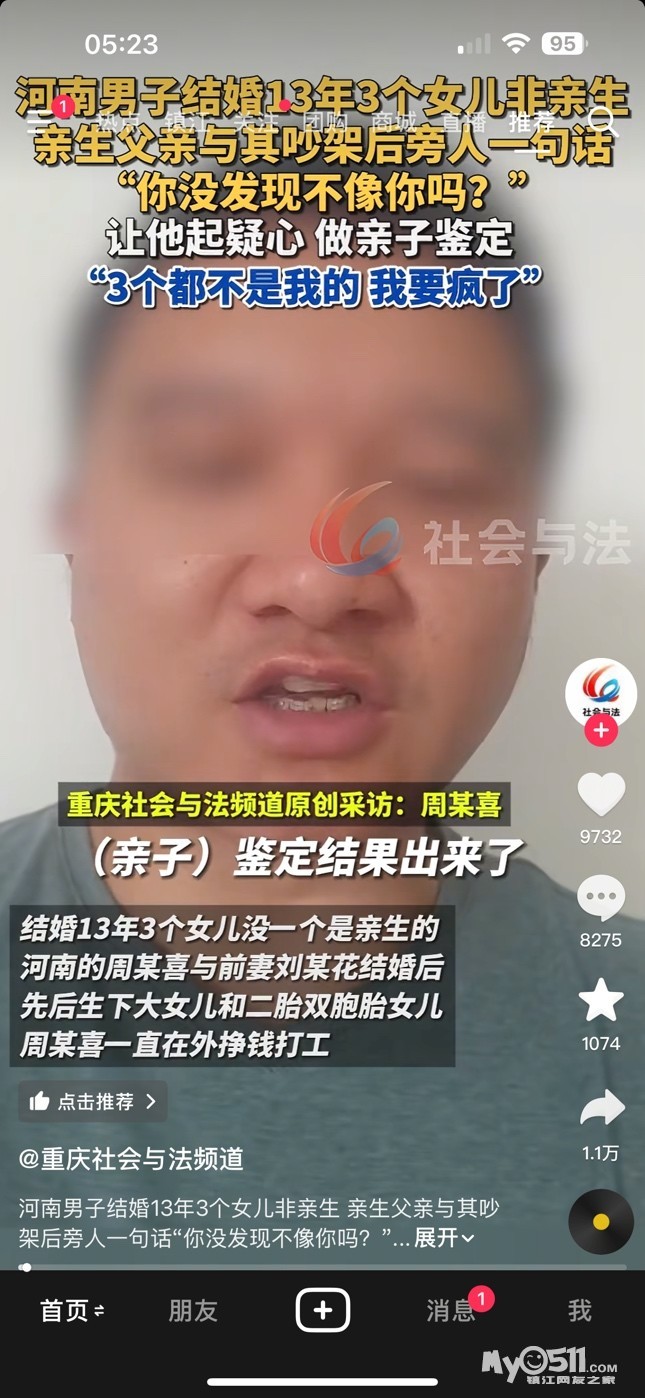This screenshot has width=645, height=1398.
Task: Open 社会与法 author avatar
Action: 601,692
